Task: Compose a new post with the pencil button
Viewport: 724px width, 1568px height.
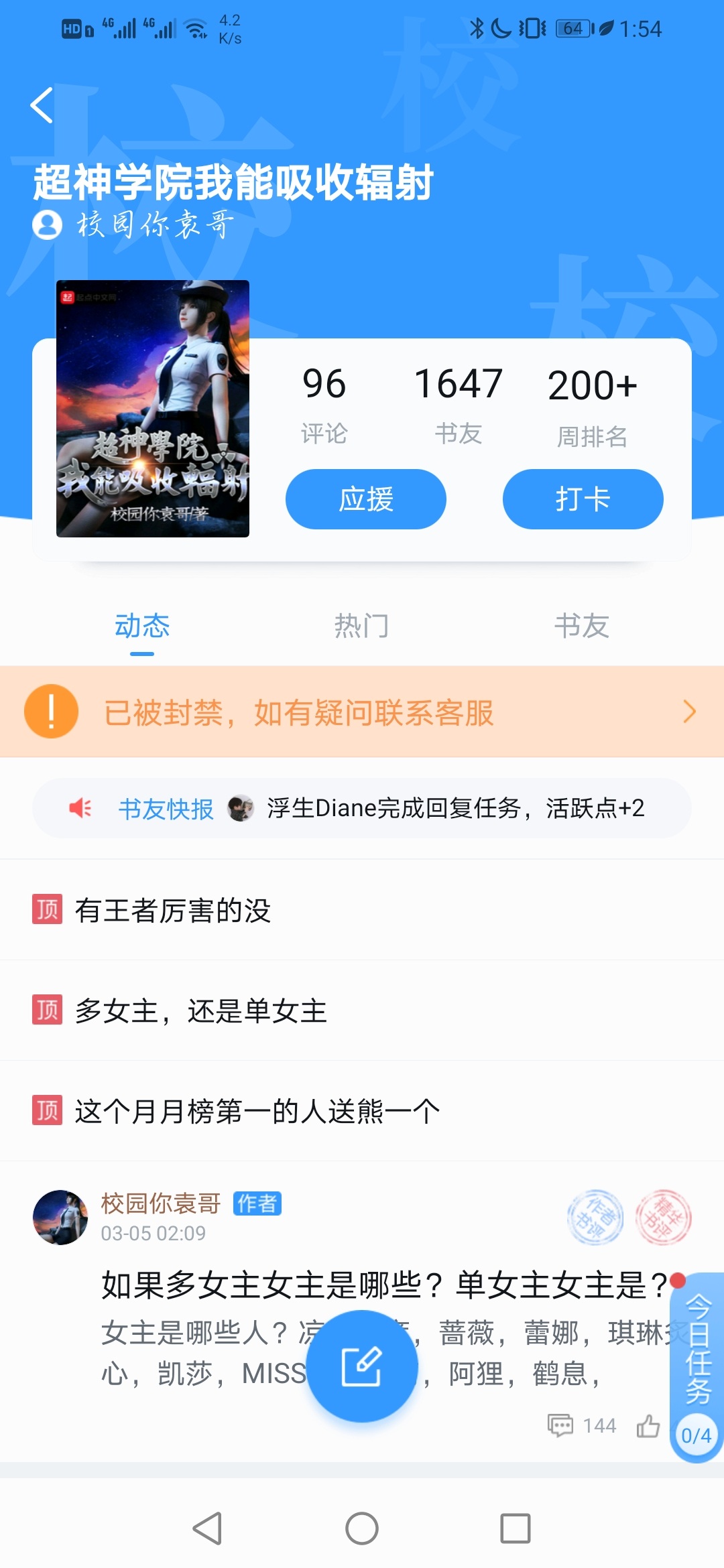Action: coord(362,1366)
